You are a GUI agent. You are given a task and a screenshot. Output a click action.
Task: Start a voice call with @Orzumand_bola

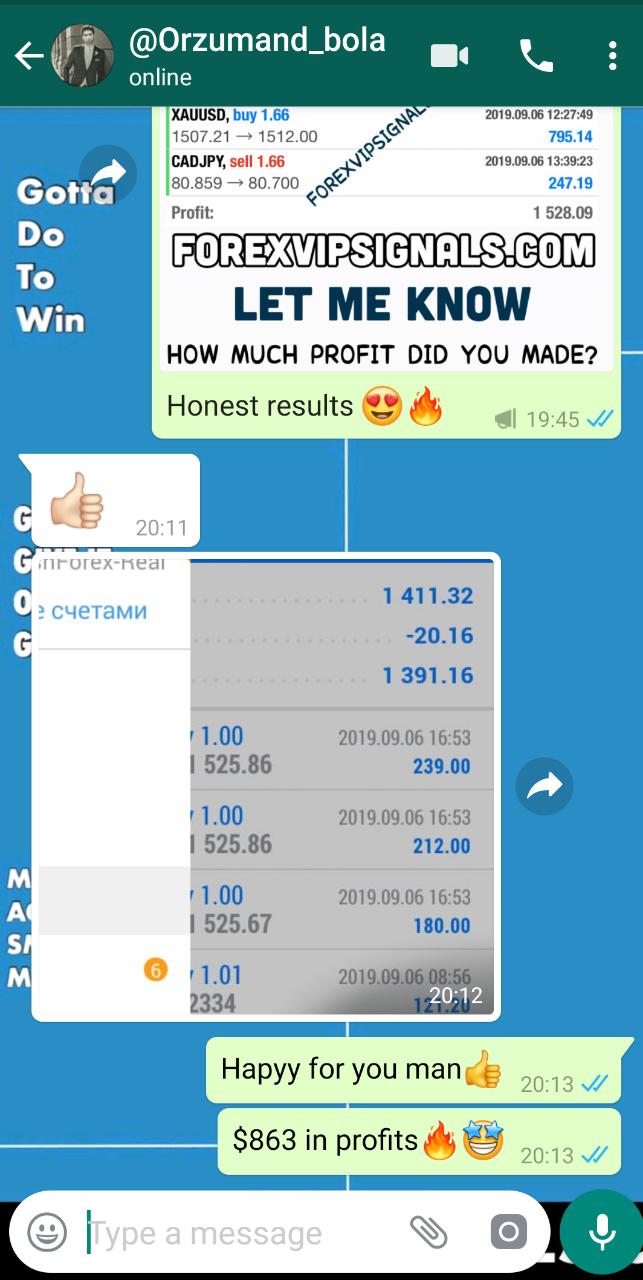536,57
